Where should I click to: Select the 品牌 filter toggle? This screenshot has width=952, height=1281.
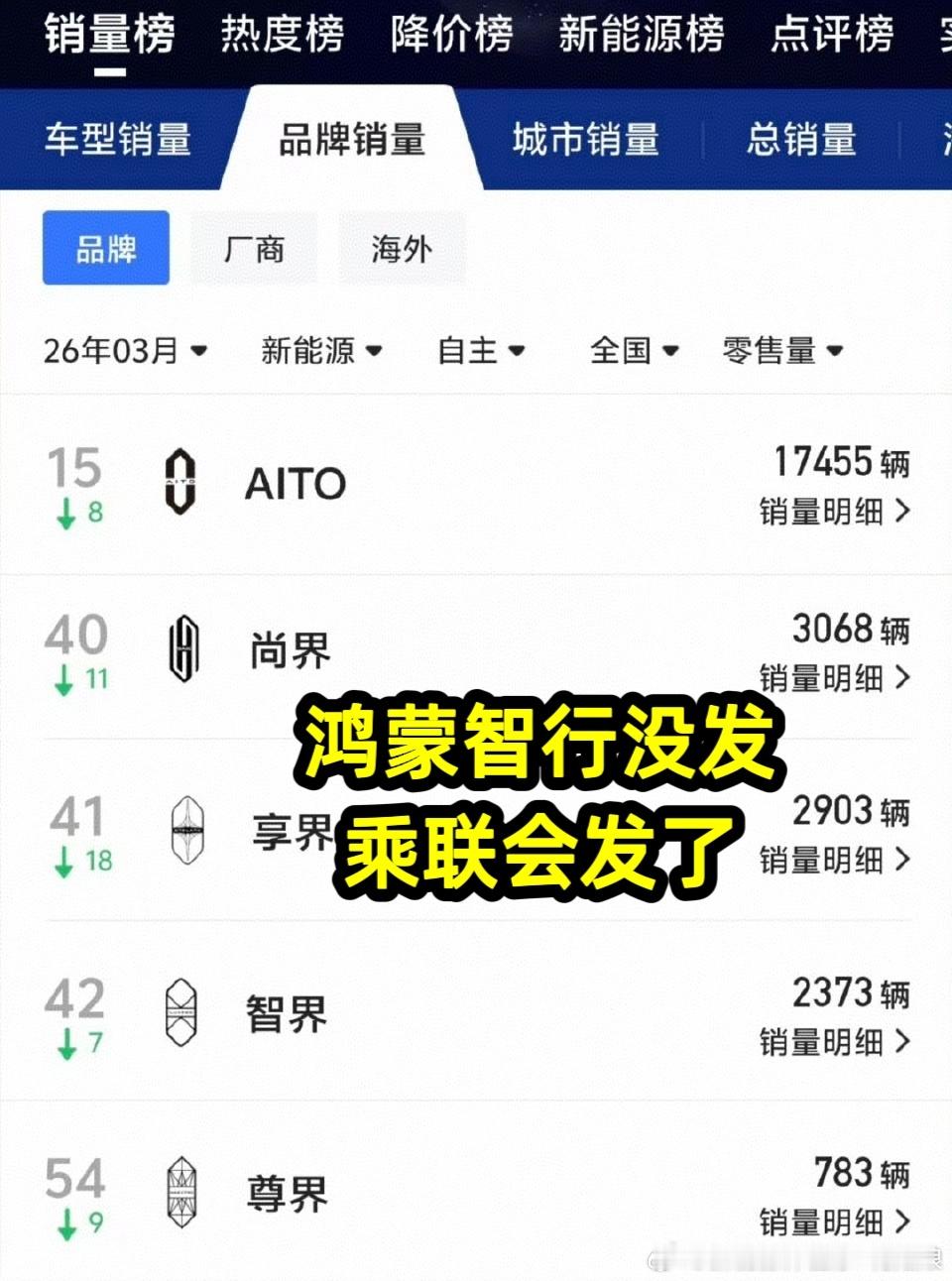[x=106, y=248]
